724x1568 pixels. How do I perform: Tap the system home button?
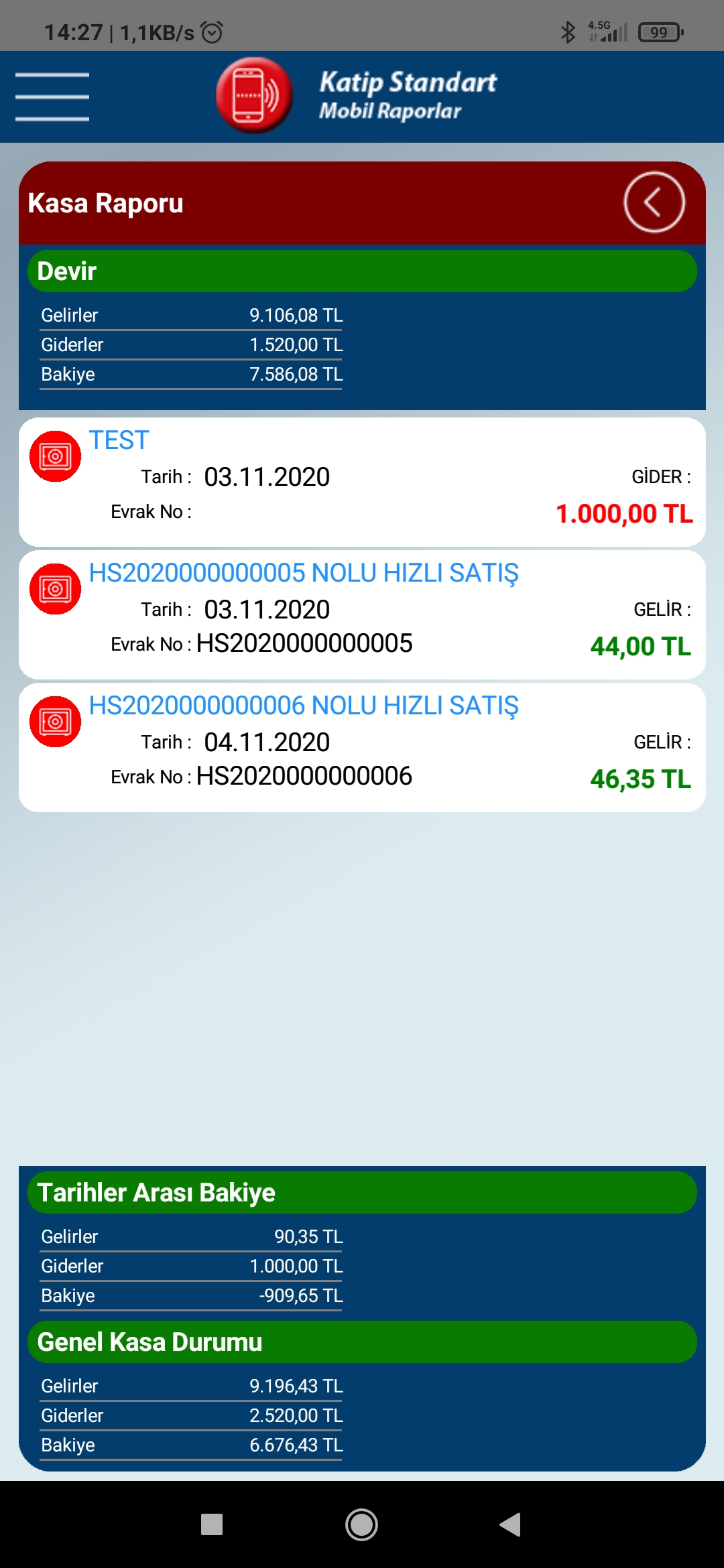point(361,1524)
